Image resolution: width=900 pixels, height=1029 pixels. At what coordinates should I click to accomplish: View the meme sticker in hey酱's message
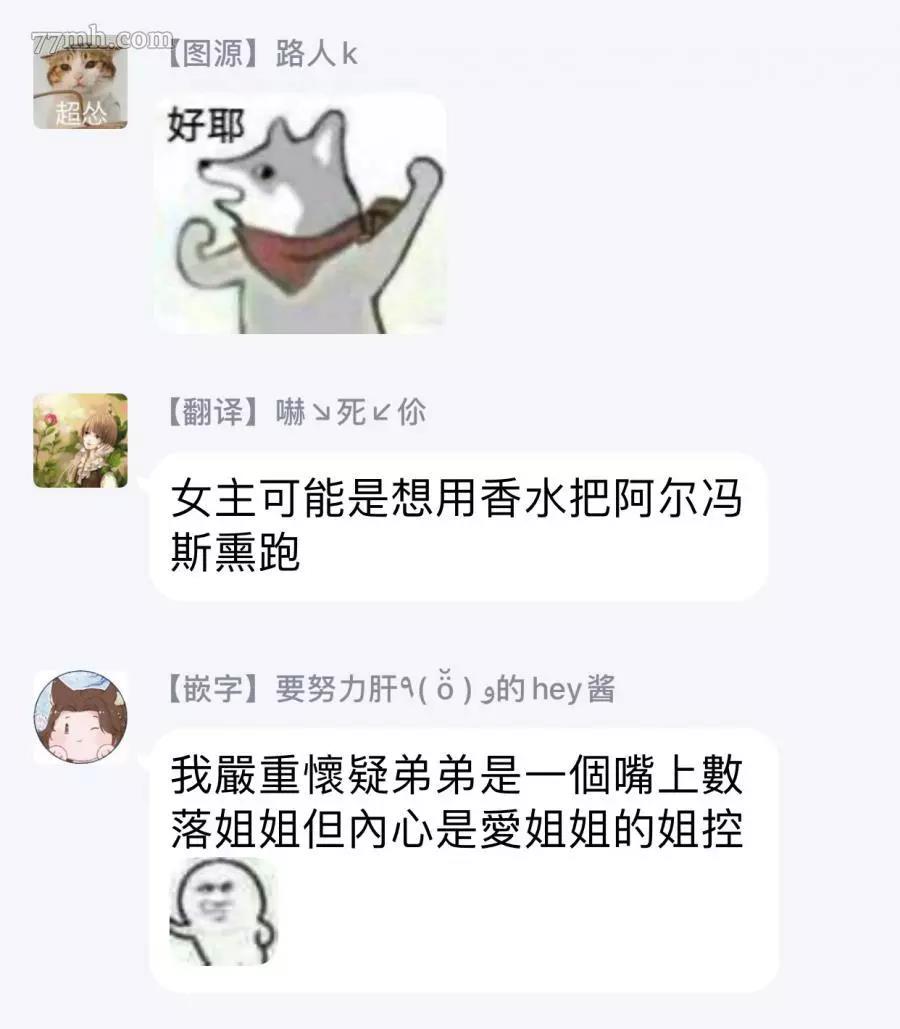(x=223, y=912)
